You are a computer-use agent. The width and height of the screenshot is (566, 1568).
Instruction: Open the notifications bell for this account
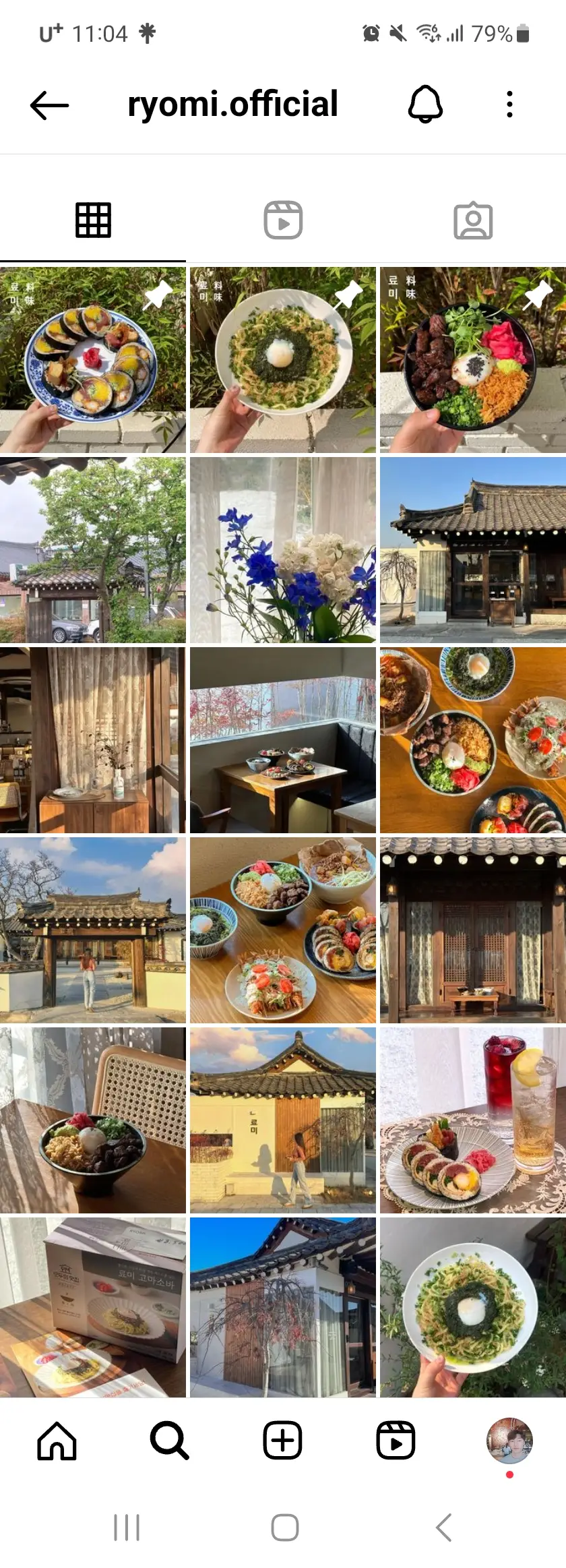pos(425,104)
